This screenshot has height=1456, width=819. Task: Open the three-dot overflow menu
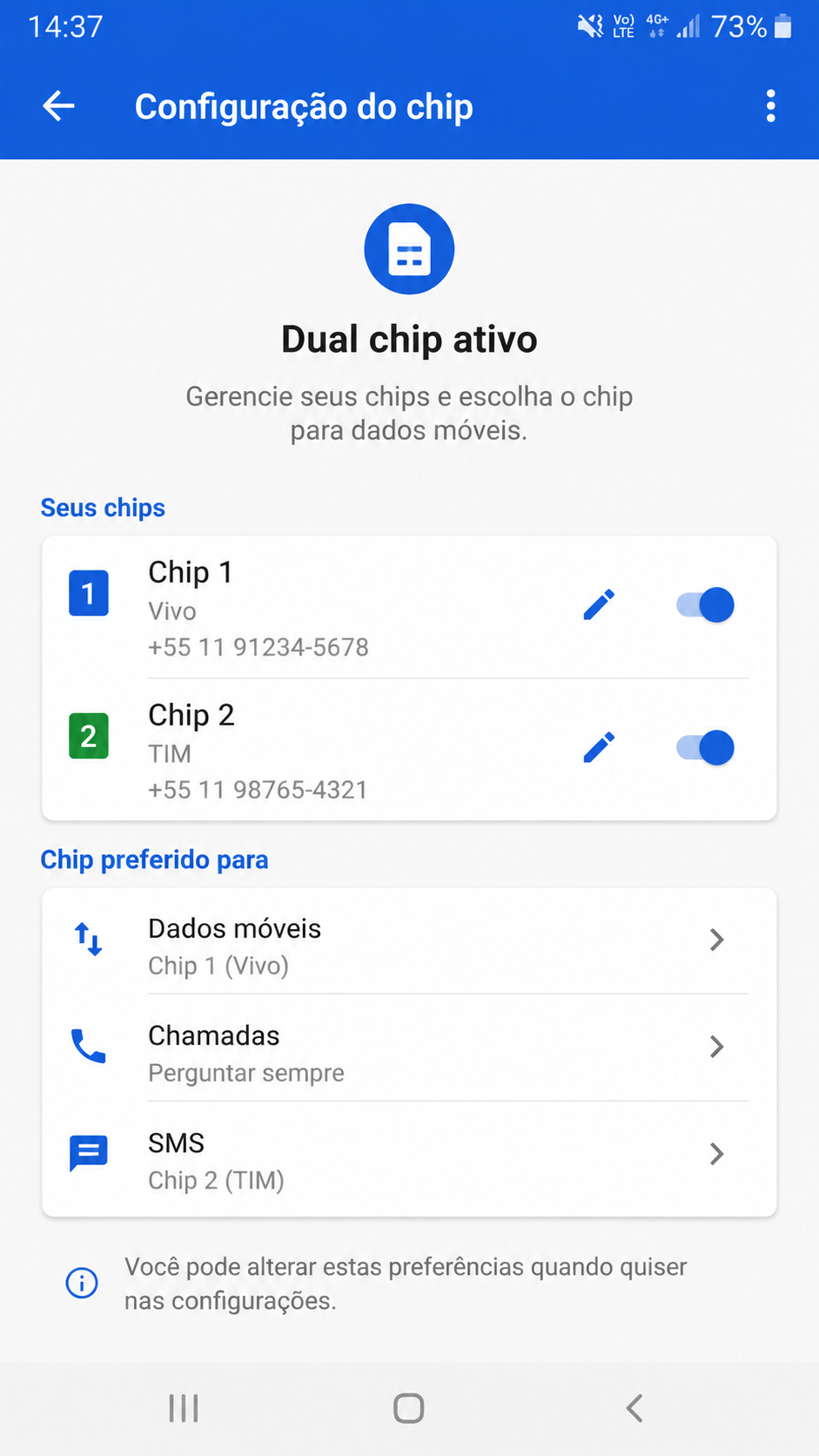770,106
